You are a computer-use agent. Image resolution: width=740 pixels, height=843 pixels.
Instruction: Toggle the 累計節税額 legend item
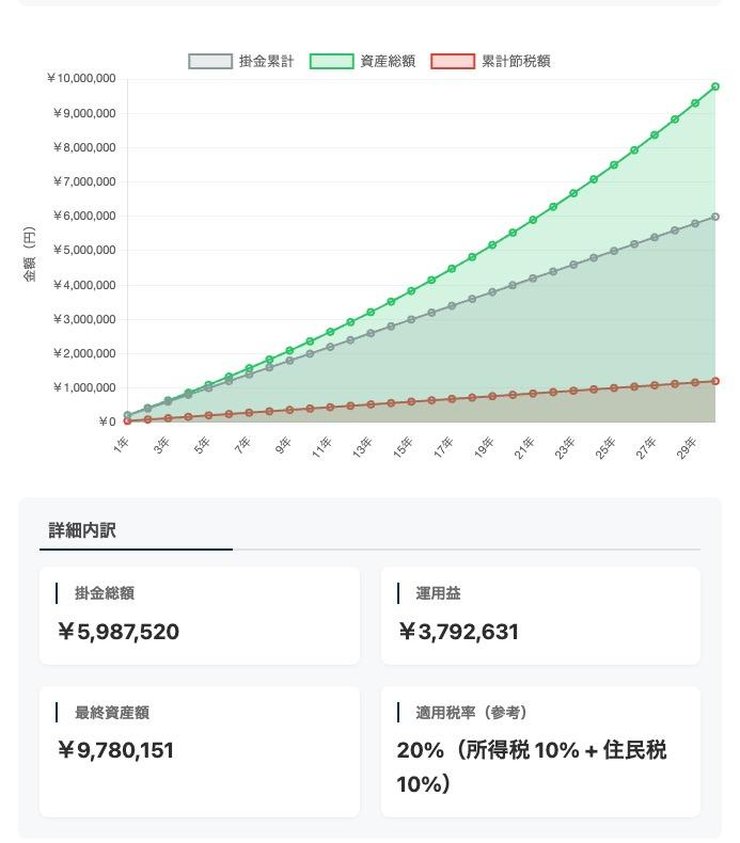(490, 61)
